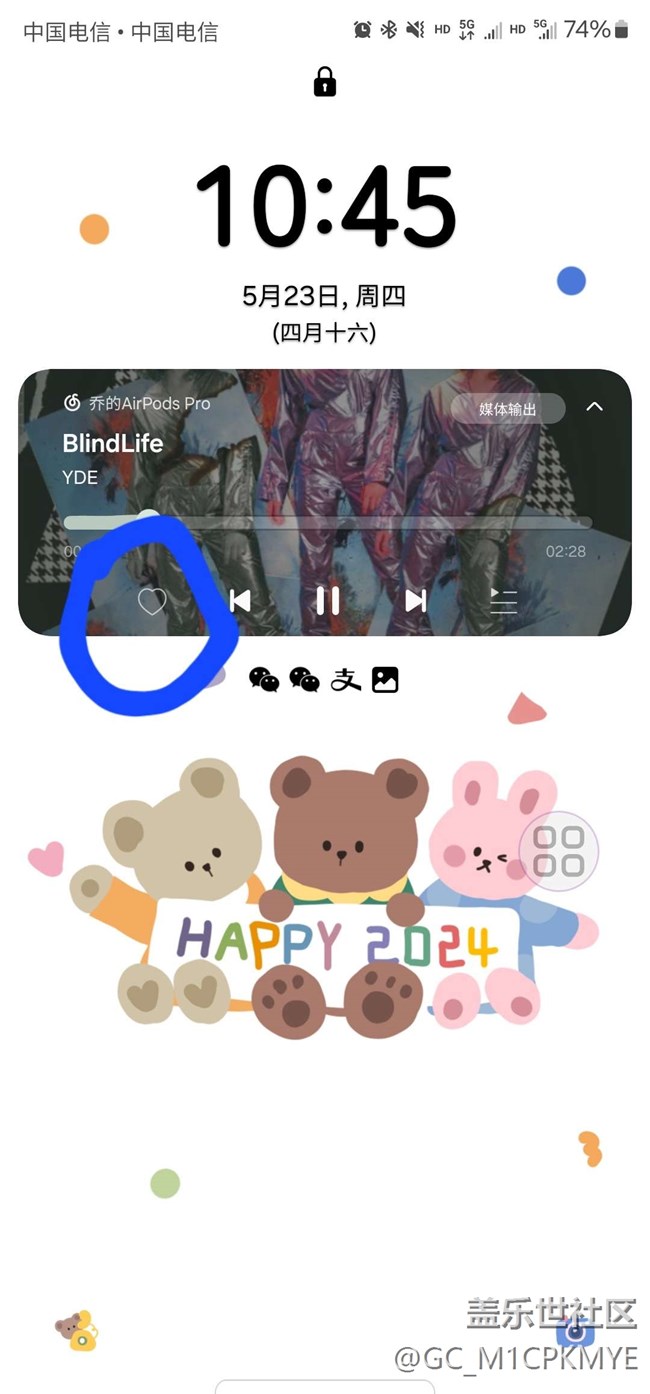Open the bear phone shortcut icon

click(x=76, y=1331)
